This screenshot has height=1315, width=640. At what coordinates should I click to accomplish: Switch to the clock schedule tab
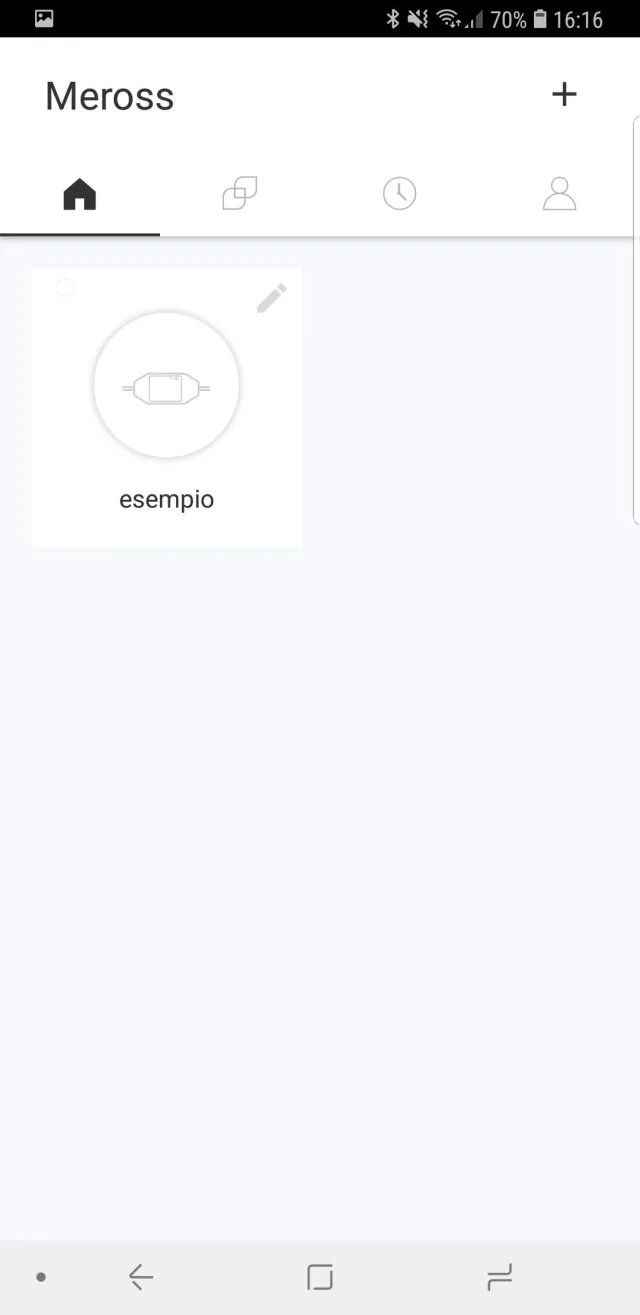pos(399,194)
